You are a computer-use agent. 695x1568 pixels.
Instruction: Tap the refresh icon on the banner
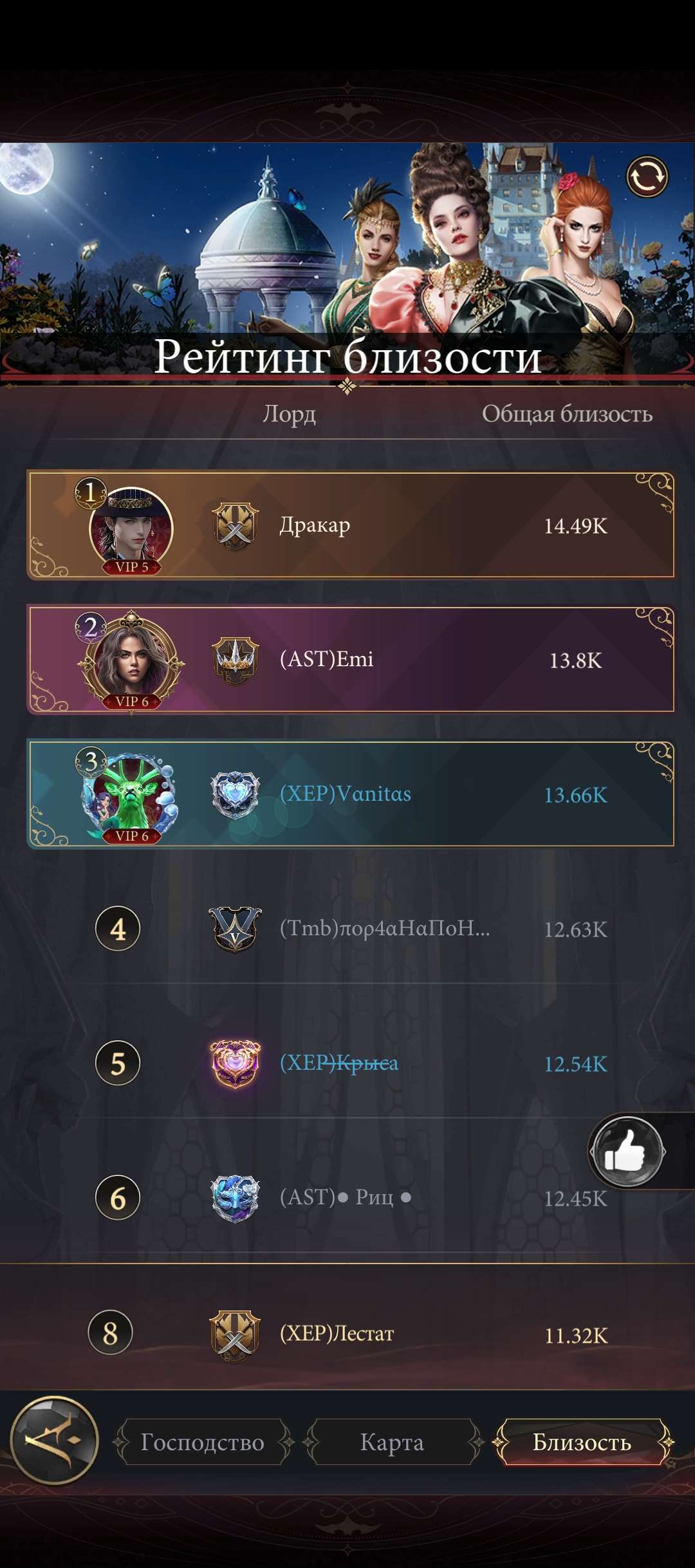point(647,176)
